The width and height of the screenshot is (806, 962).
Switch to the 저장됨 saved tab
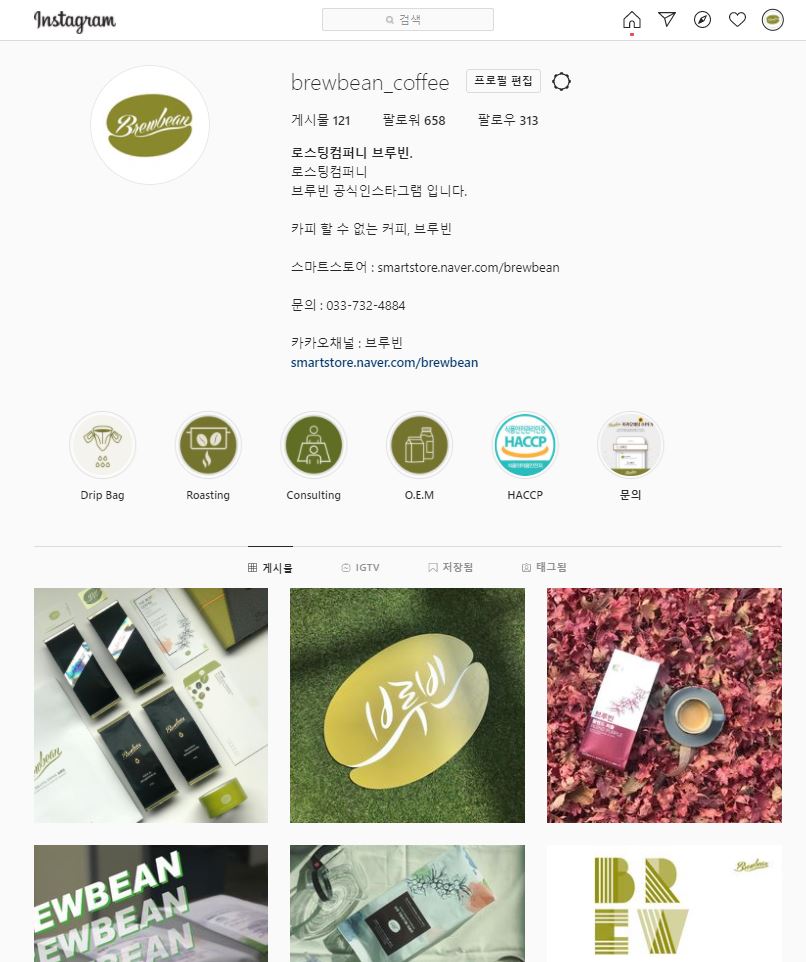point(450,567)
